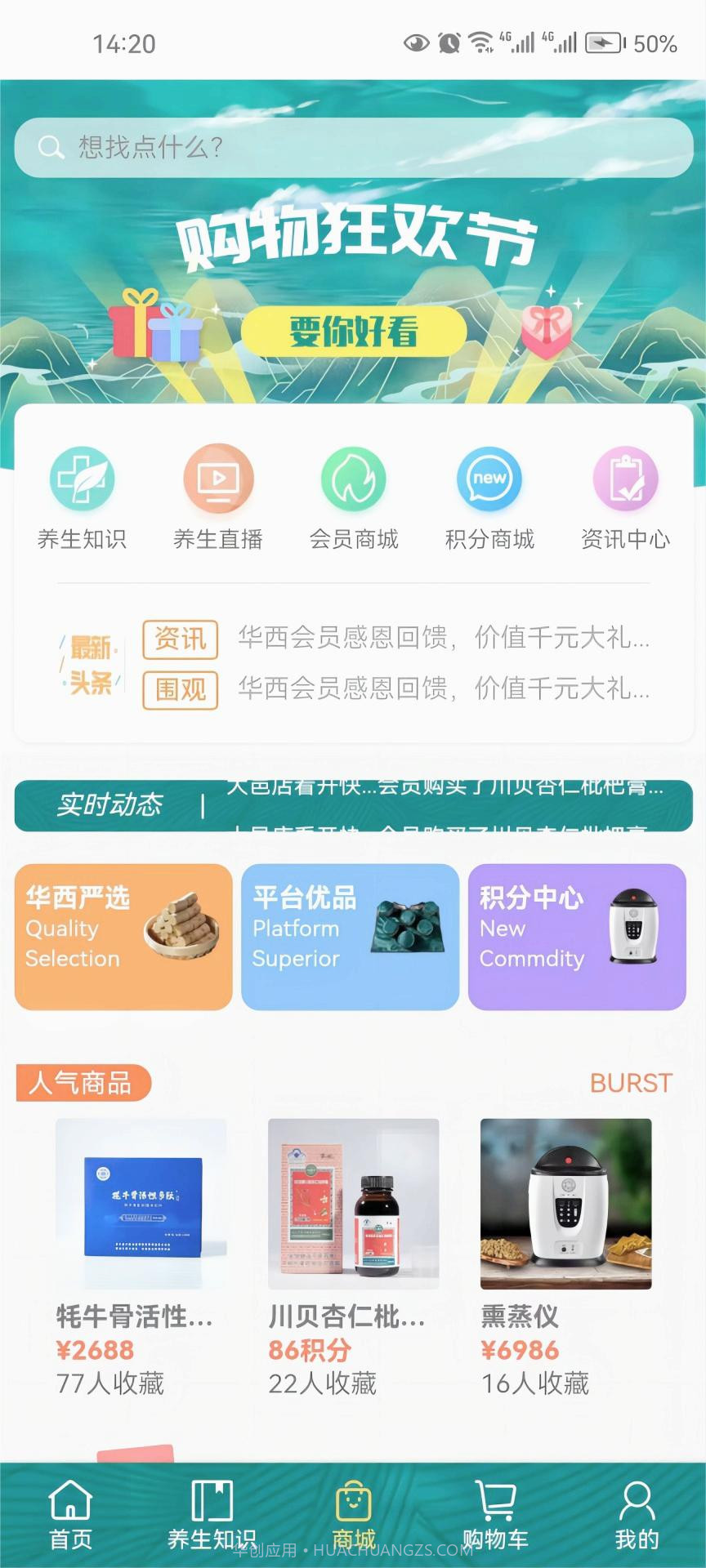
Task: Open the 平台优品 Platform Superior card
Action: point(350,937)
